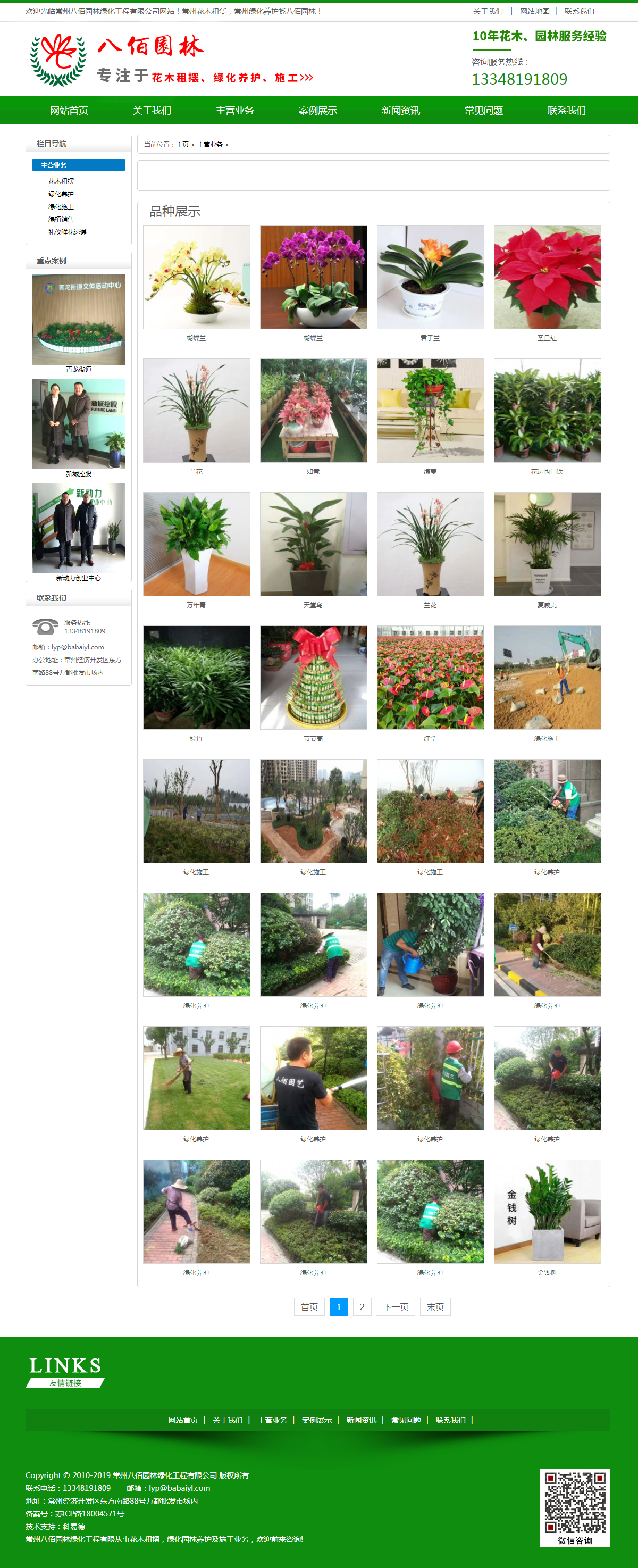Open the 青龙街道 case photo
The width and height of the screenshot is (638, 1568).
(x=79, y=320)
